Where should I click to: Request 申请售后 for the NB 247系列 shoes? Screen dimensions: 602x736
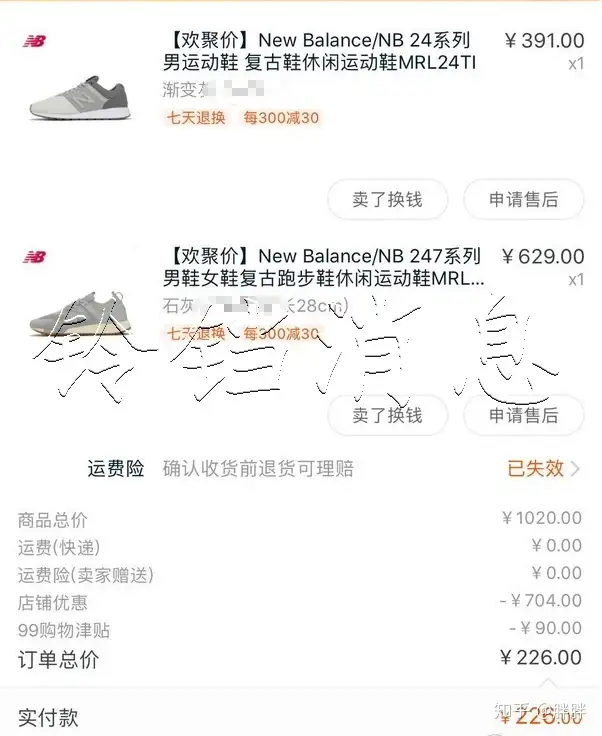523,414
